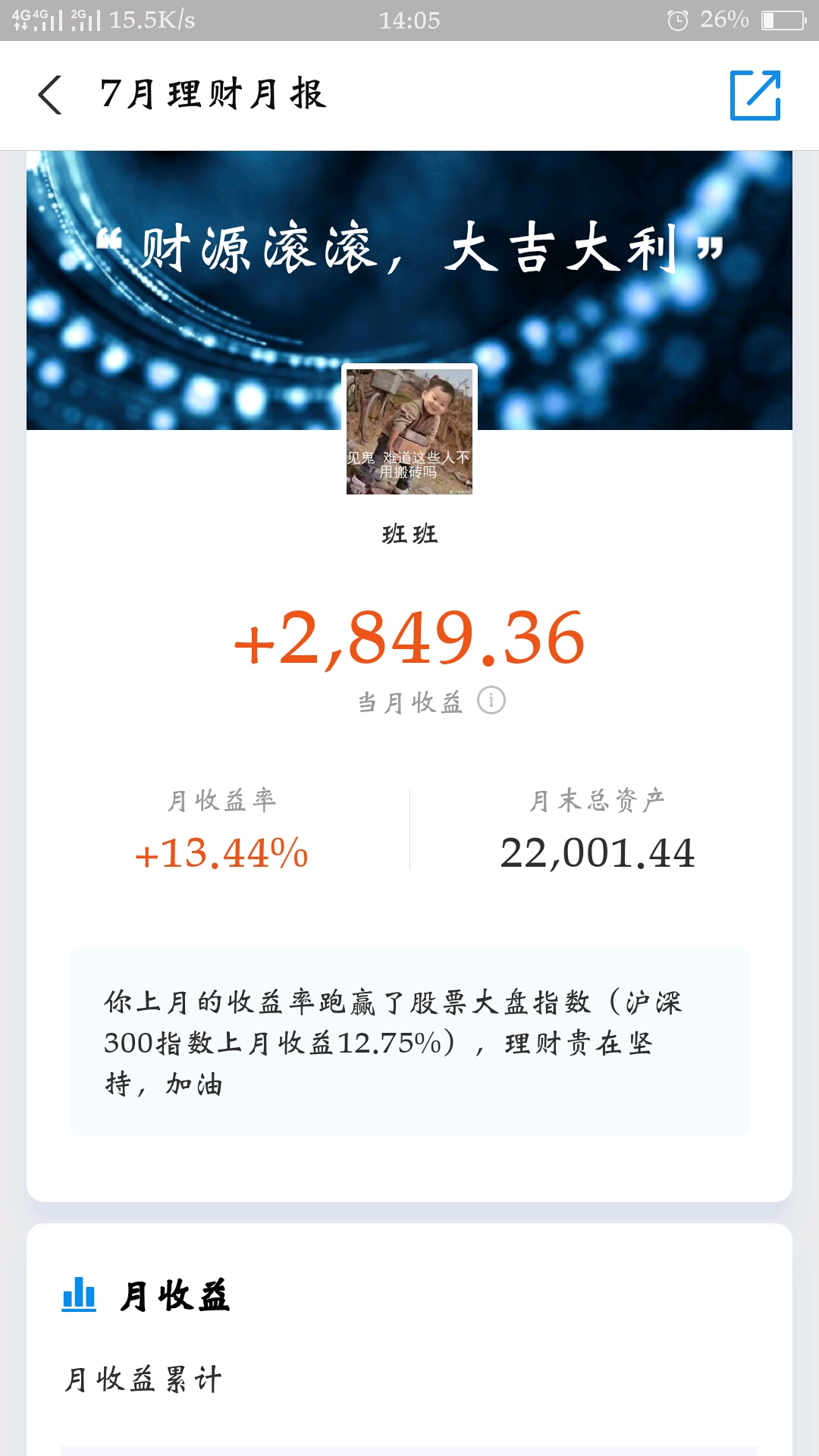819x1456 pixels.
Task: Open the info icon beside 当月收益
Action: click(x=491, y=701)
